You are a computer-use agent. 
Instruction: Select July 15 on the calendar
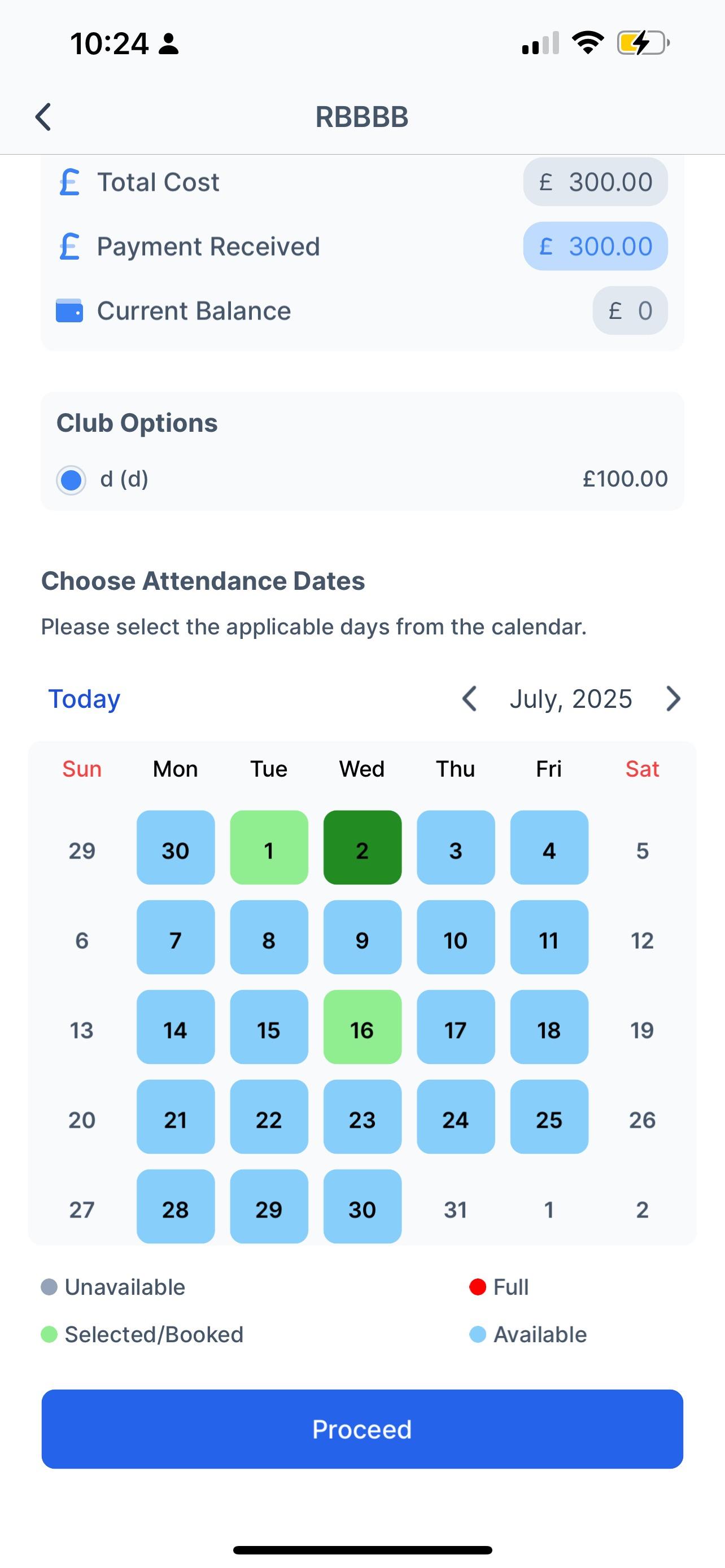(x=268, y=1029)
